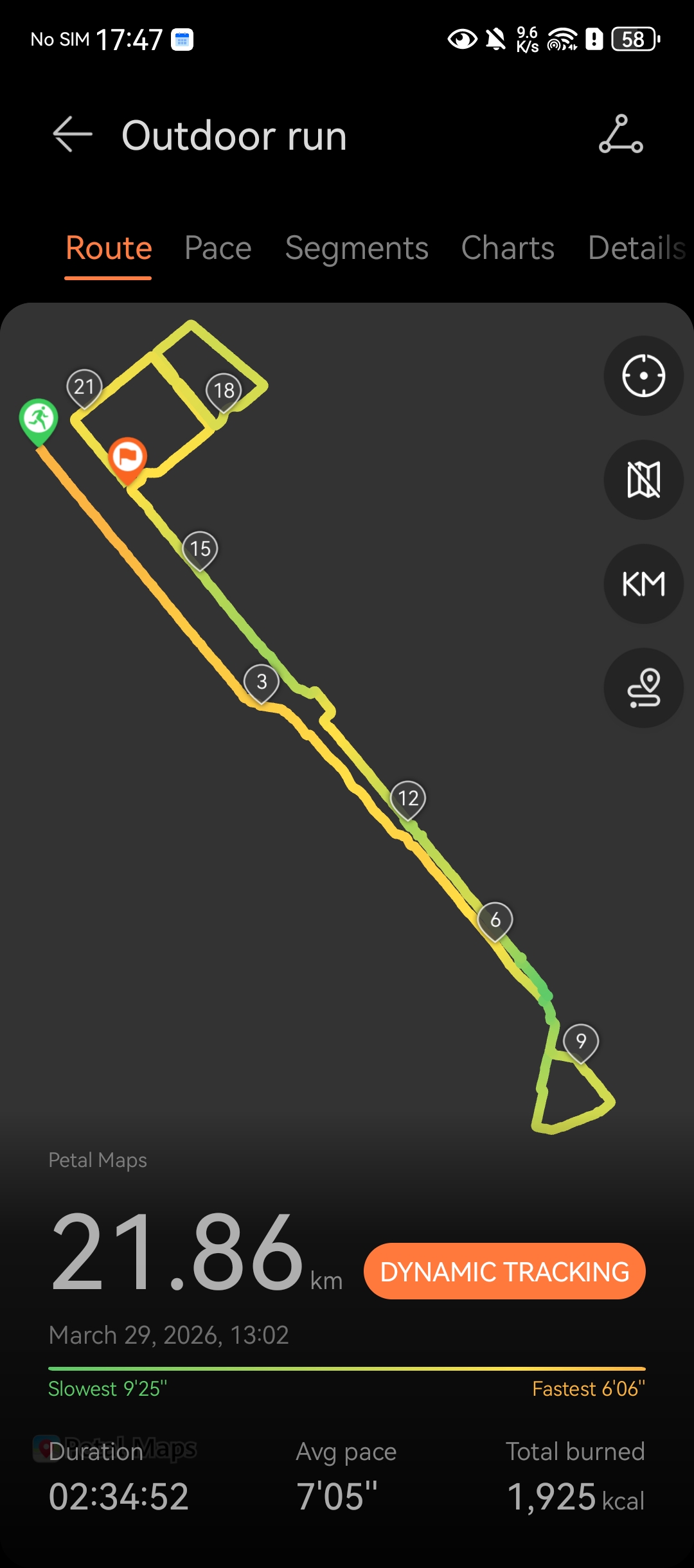694x1568 pixels.
Task: Switch to the Charts tab
Action: coord(508,248)
